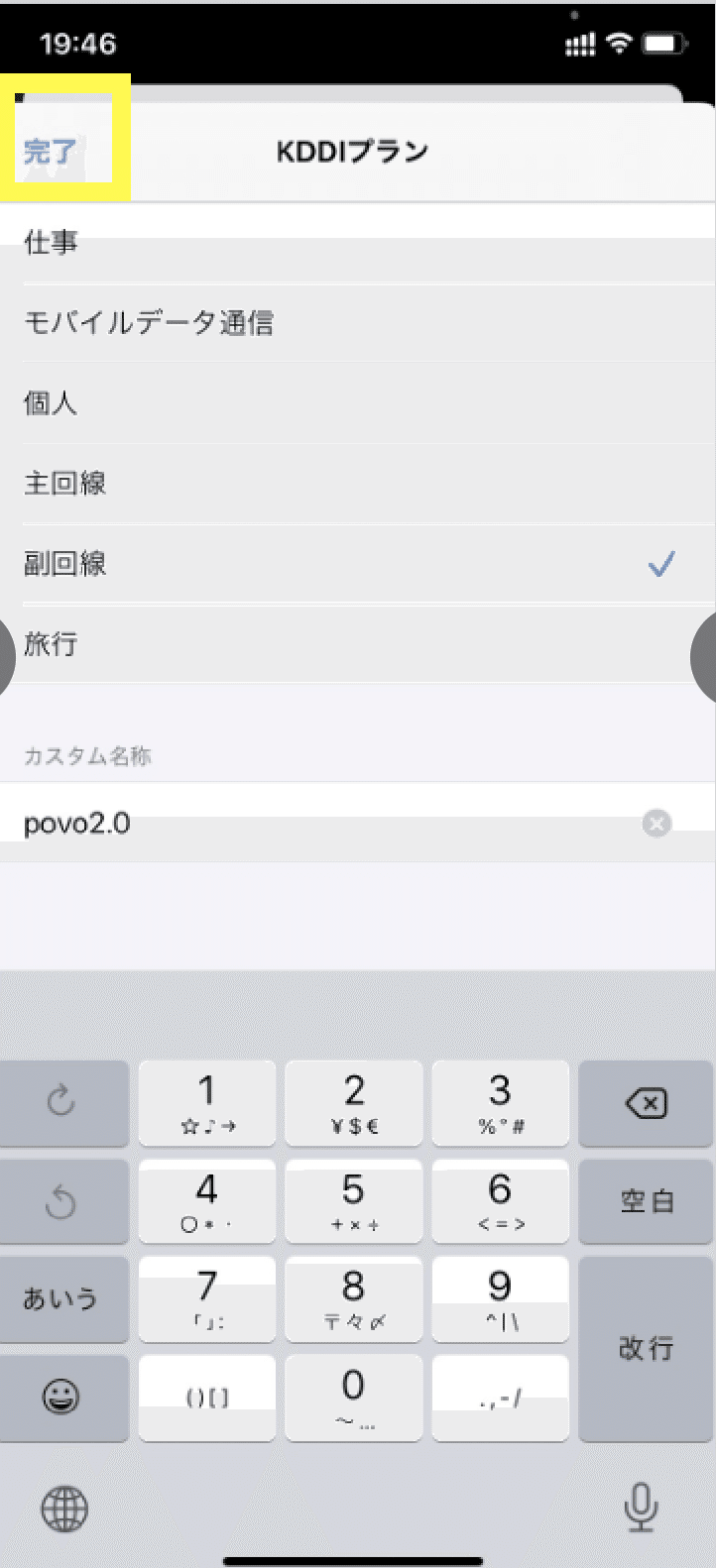
Task: Clear the custom name text
Action: [x=656, y=823]
